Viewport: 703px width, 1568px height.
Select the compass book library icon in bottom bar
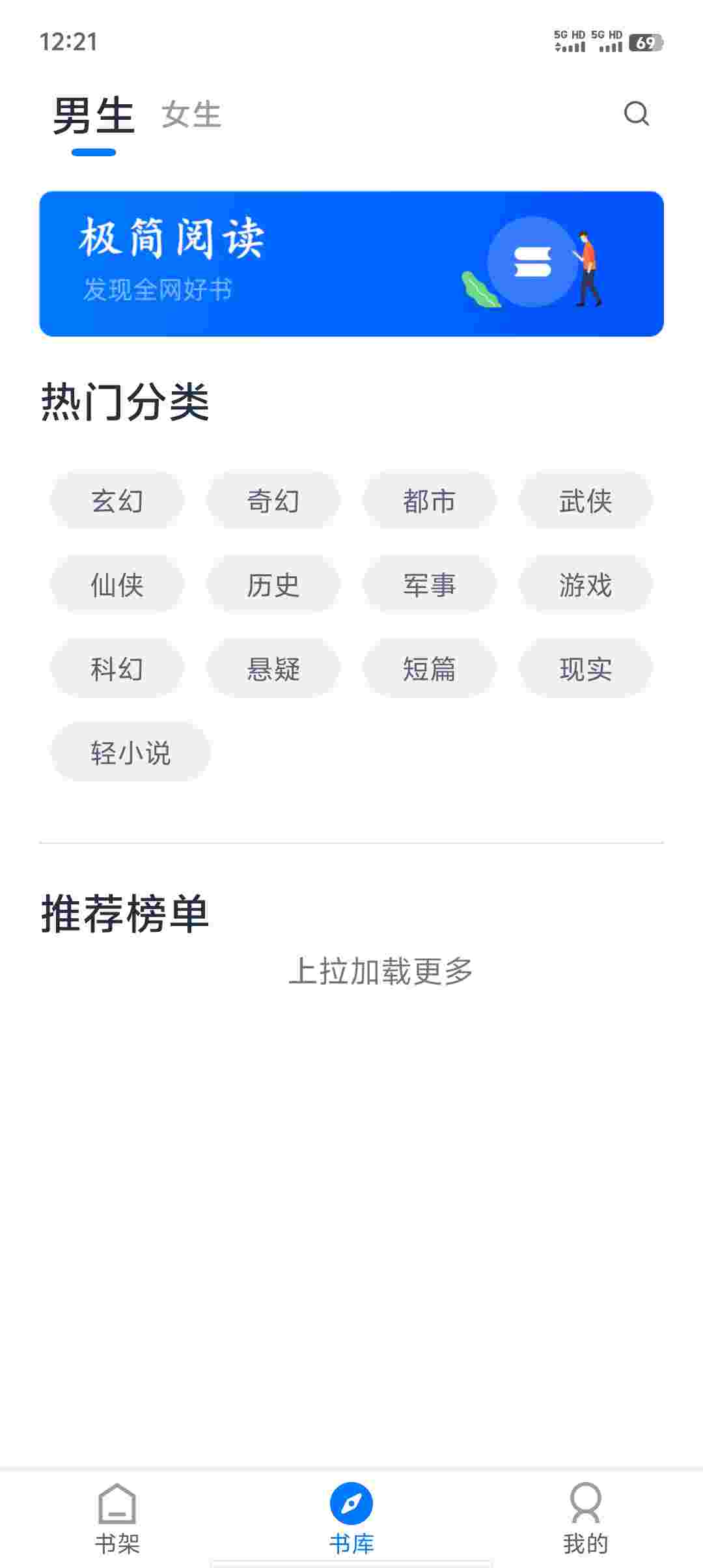click(350, 1499)
